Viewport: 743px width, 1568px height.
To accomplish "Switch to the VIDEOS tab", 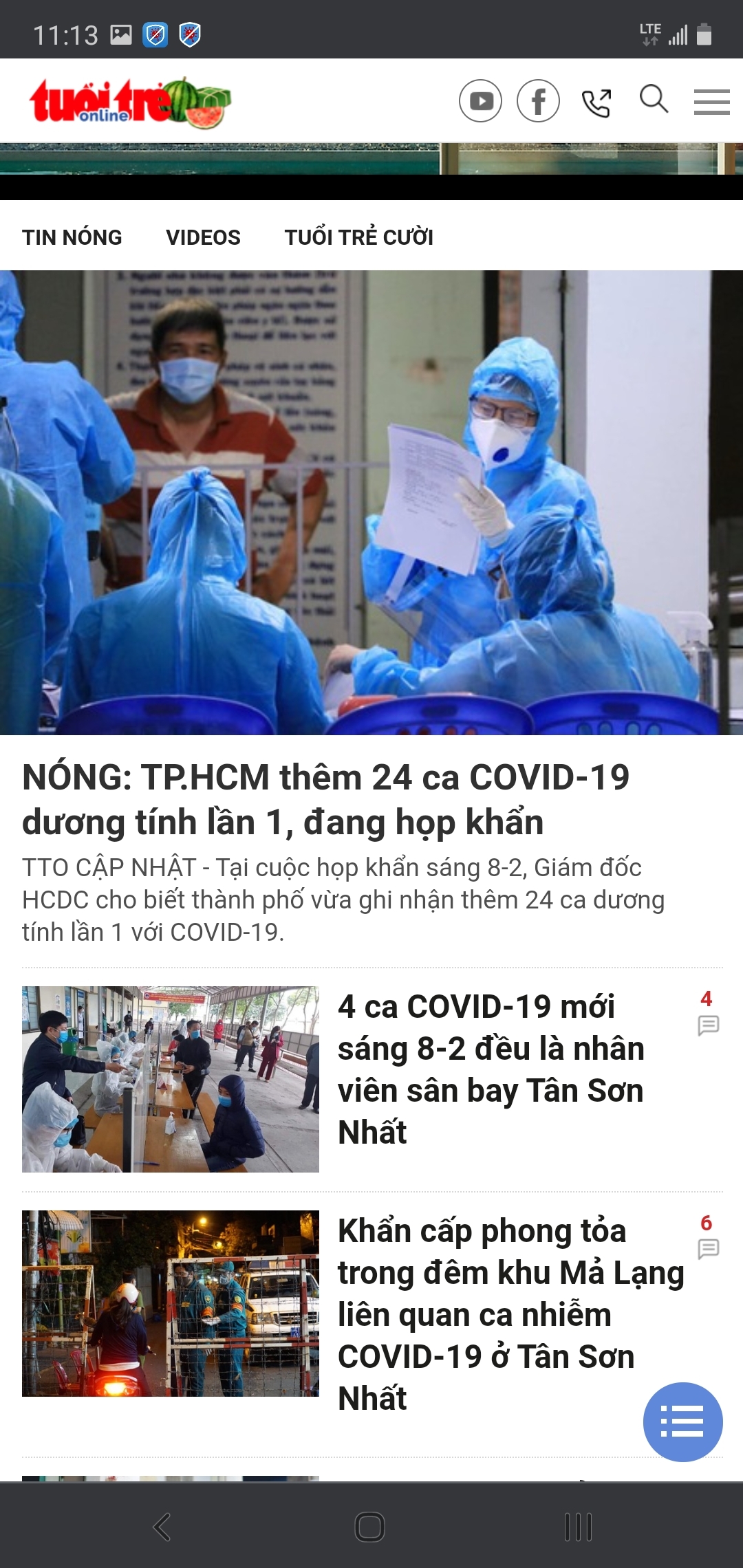I will click(x=203, y=237).
